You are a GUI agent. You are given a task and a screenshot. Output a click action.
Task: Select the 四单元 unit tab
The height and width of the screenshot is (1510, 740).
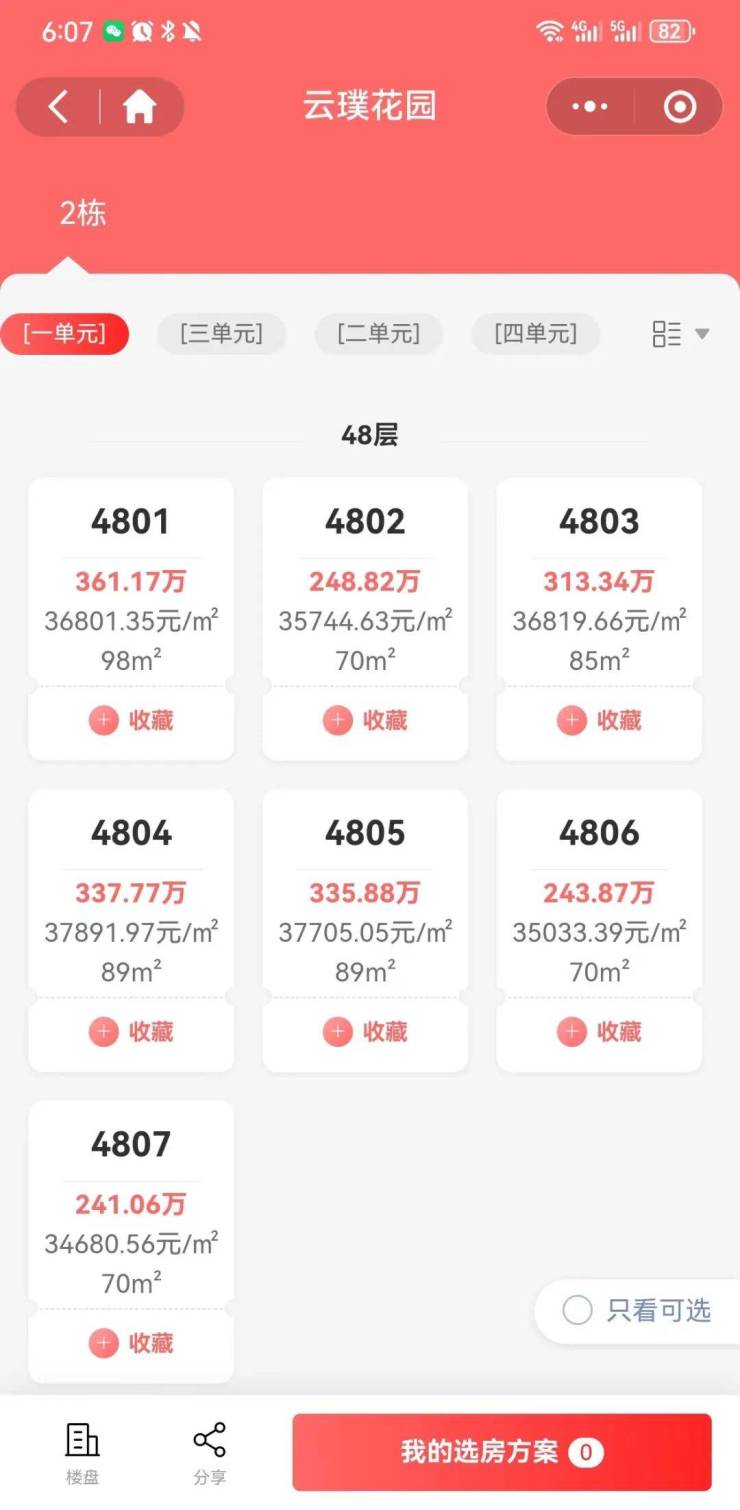(535, 334)
